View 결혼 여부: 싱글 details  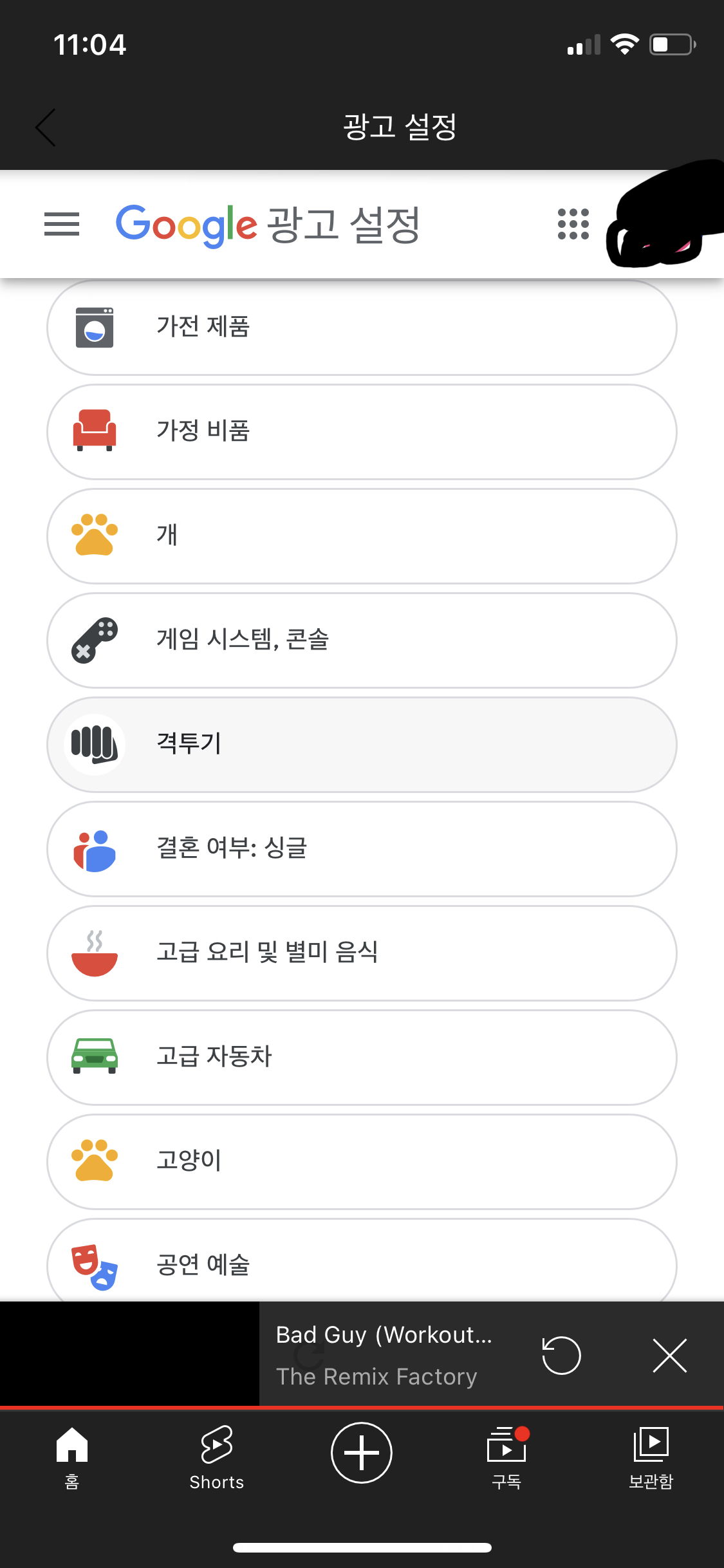click(x=362, y=849)
